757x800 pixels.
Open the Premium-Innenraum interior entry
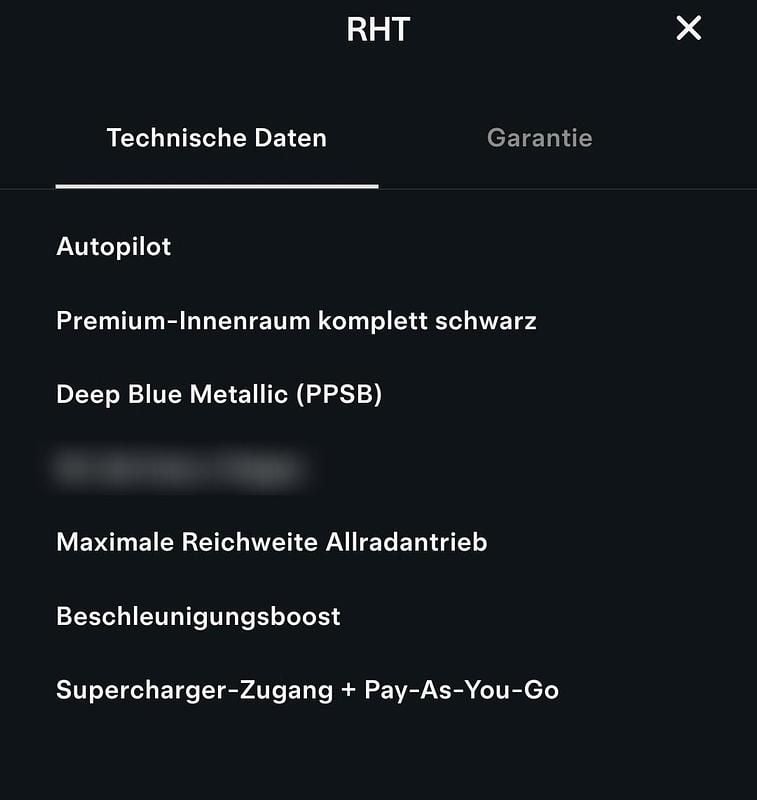coord(296,320)
